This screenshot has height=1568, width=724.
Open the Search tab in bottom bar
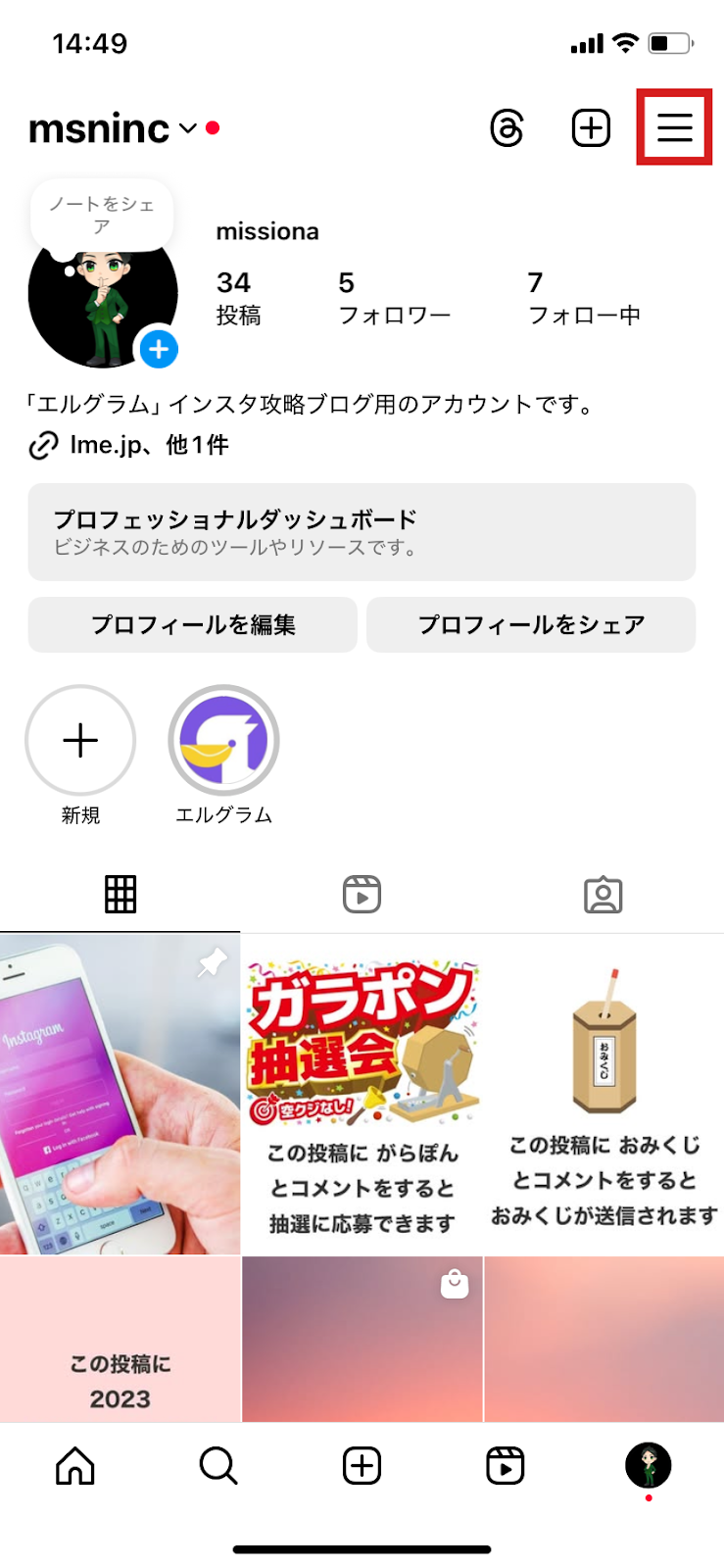pos(217,1466)
